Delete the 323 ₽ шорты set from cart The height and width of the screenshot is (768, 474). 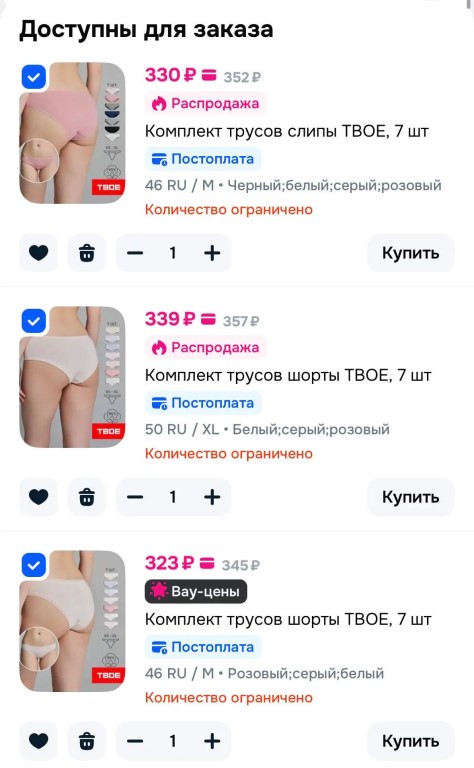[x=87, y=741]
